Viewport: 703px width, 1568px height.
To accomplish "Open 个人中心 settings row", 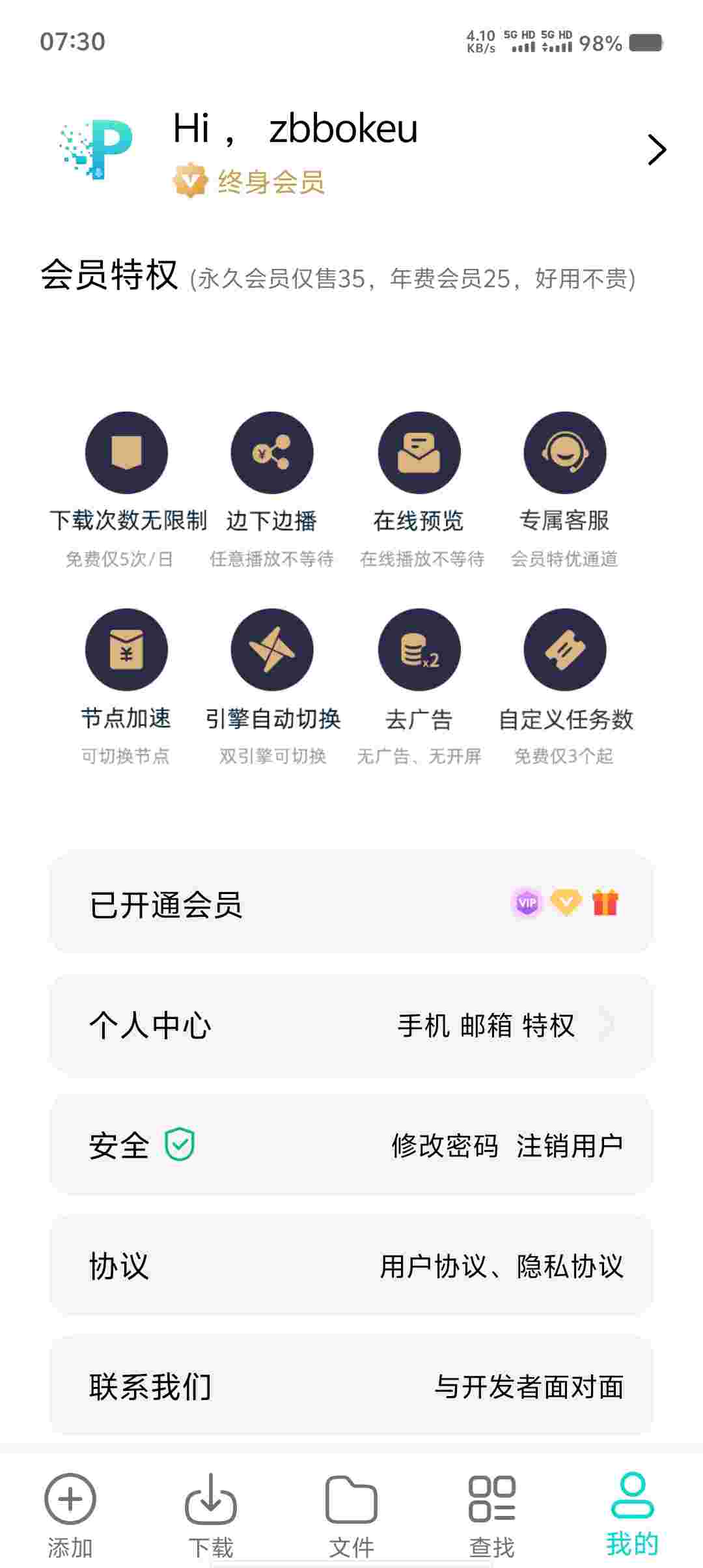I will click(351, 1025).
